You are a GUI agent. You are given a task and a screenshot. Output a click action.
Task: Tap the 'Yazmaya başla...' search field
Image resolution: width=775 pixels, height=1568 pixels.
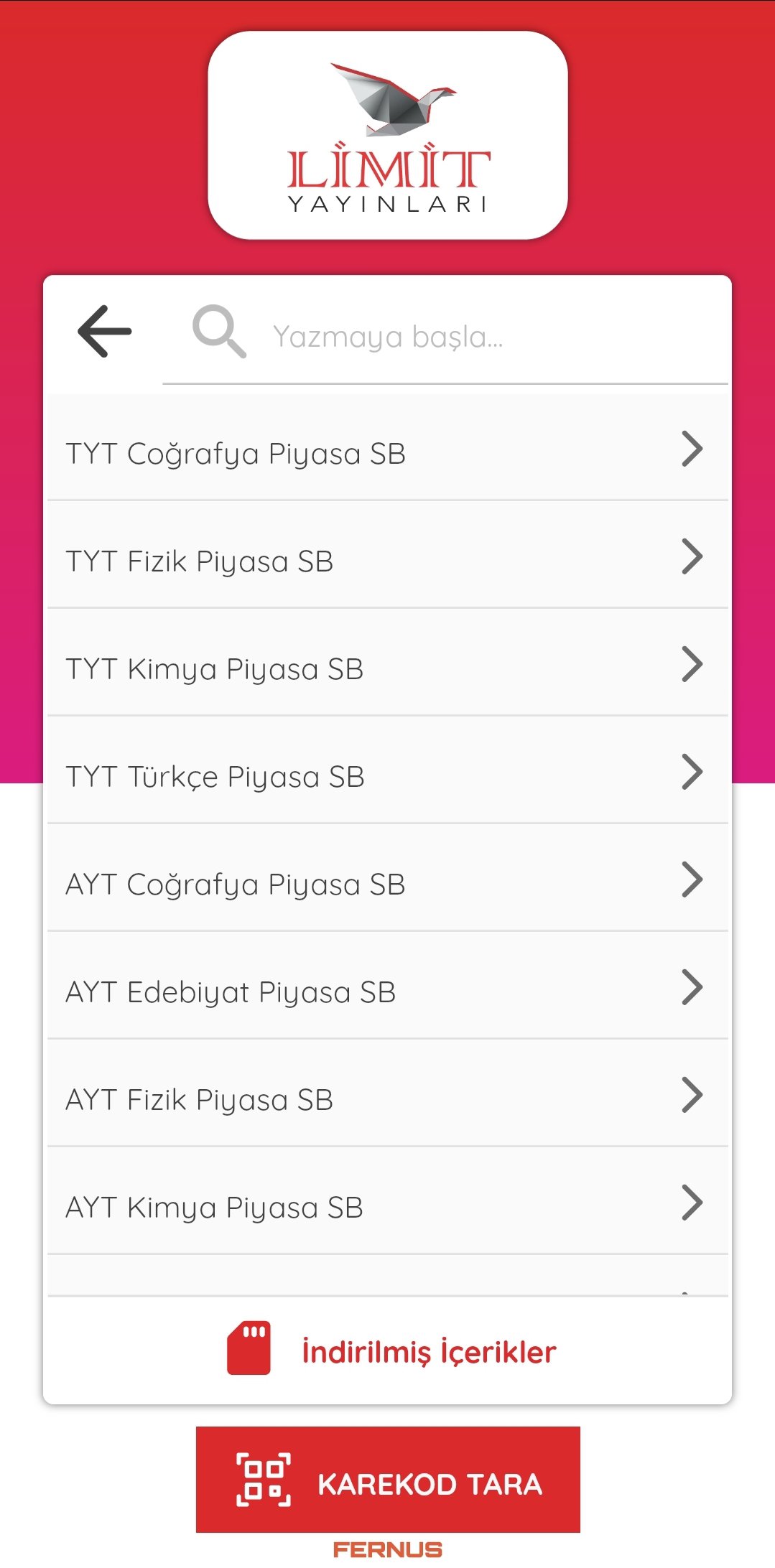445,336
